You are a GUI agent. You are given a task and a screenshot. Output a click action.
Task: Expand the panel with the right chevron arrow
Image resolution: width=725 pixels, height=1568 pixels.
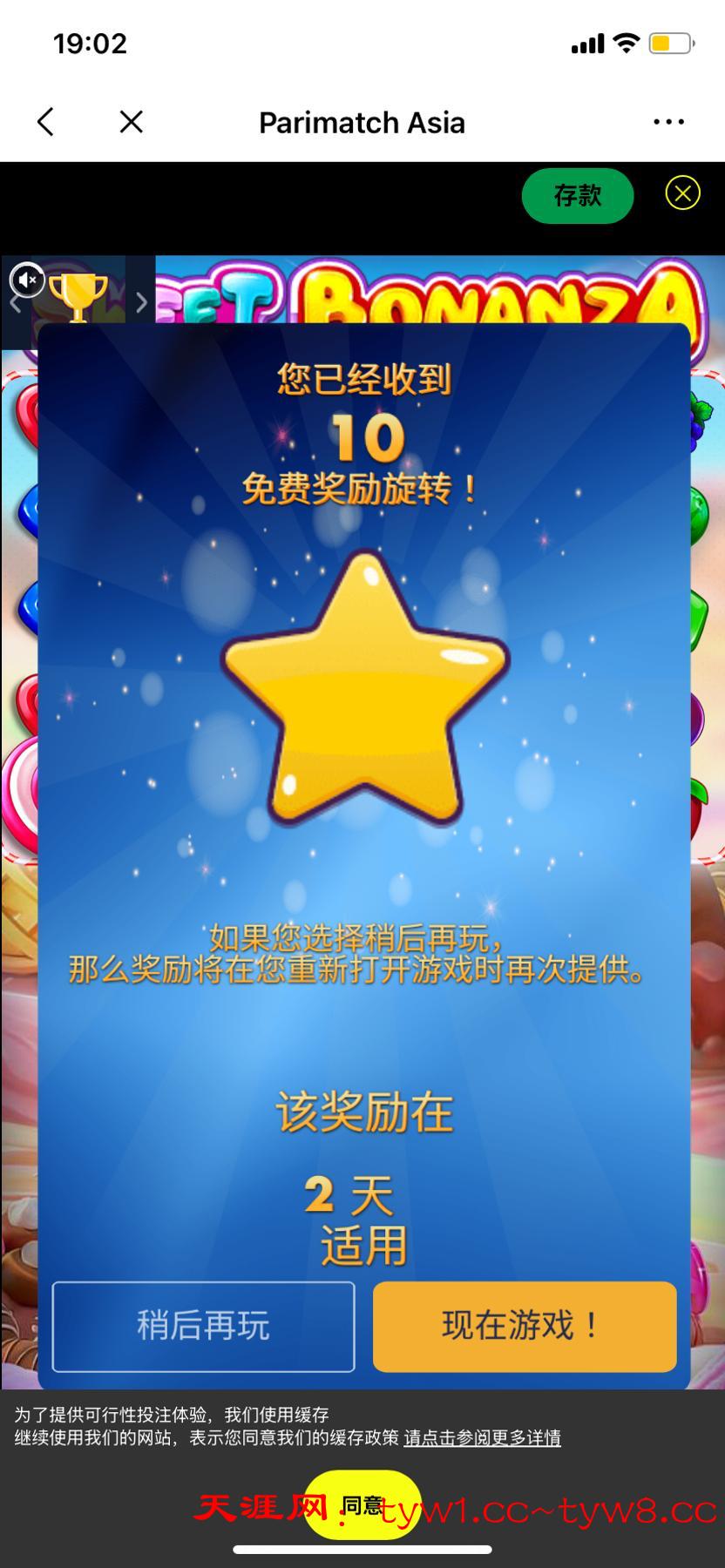(x=142, y=302)
